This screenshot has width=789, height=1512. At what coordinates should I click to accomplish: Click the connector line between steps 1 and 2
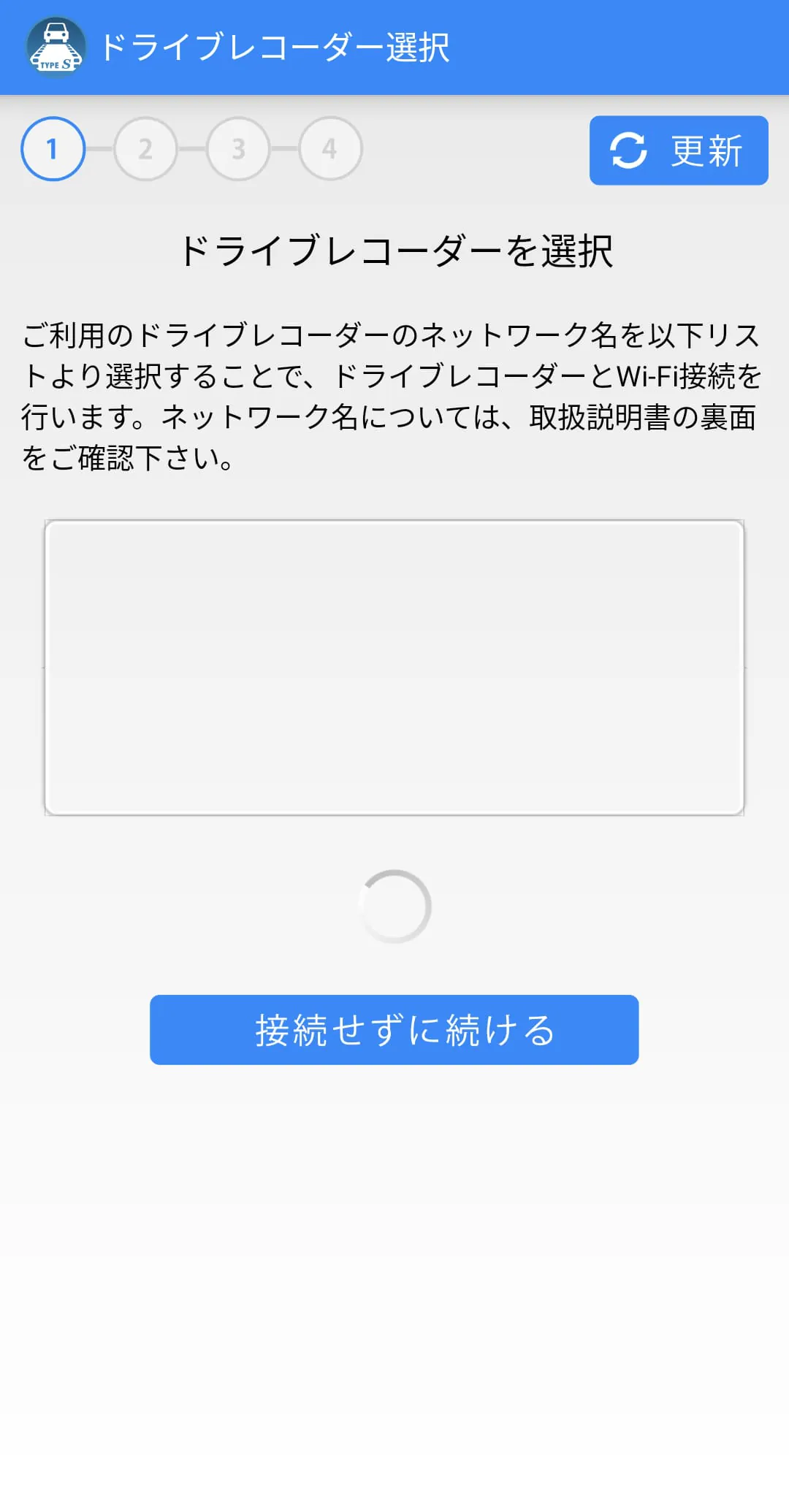tap(99, 148)
